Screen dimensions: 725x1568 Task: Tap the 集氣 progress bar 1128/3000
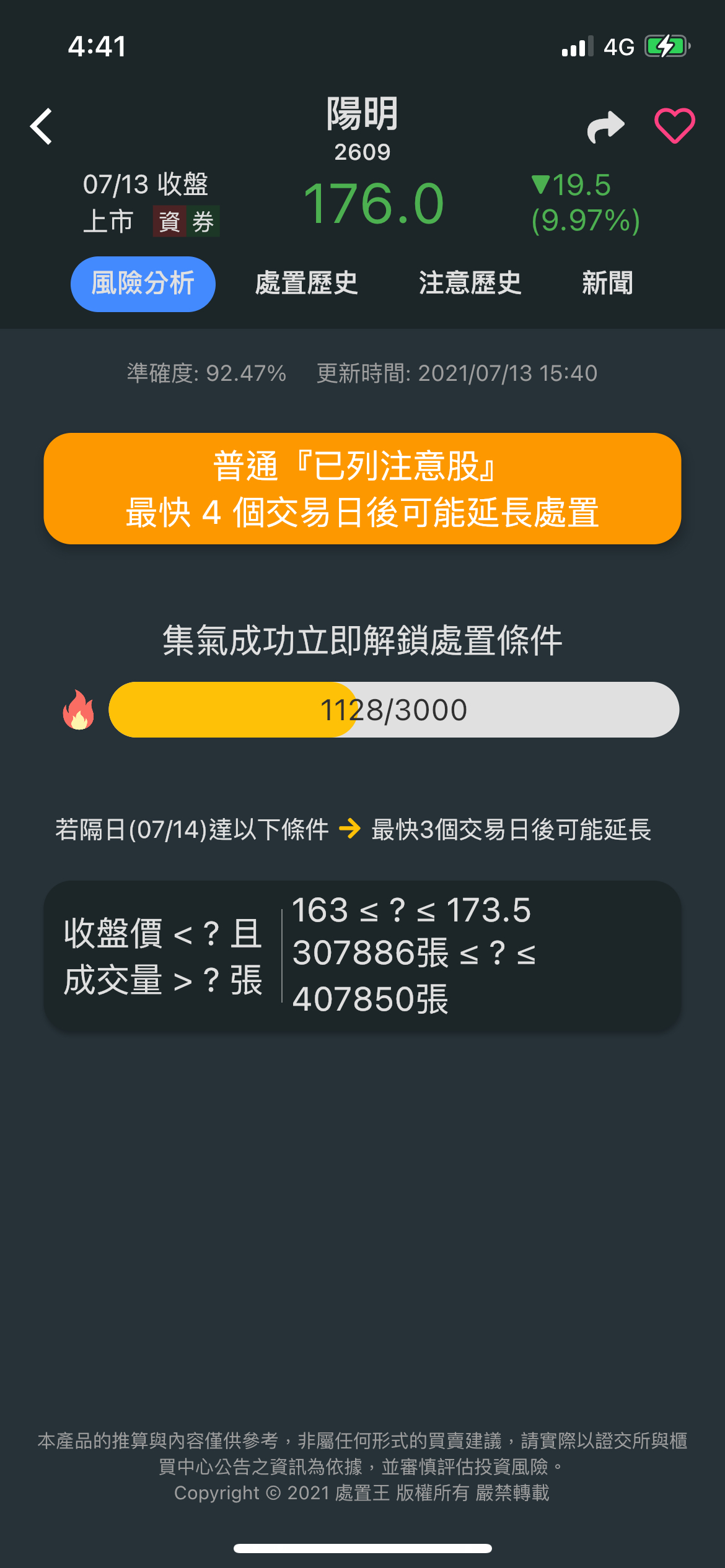coord(393,710)
